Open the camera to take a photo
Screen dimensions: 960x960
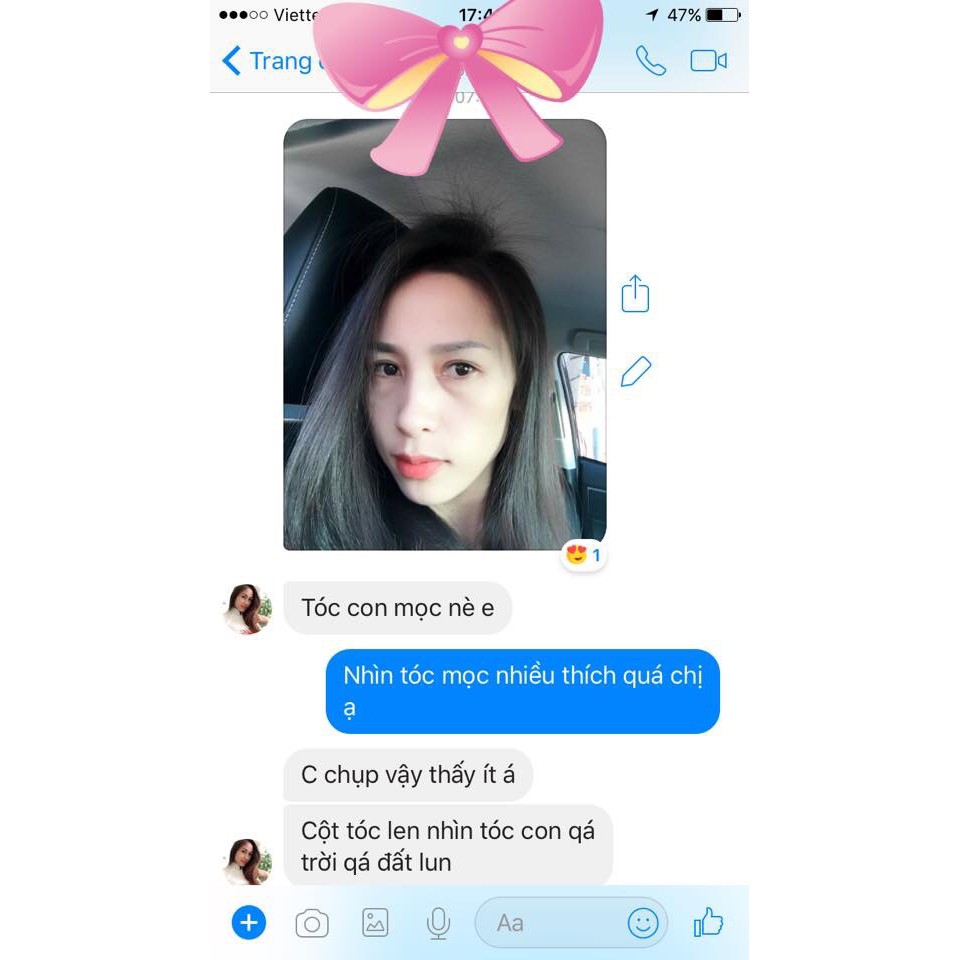click(x=312, y=924)
